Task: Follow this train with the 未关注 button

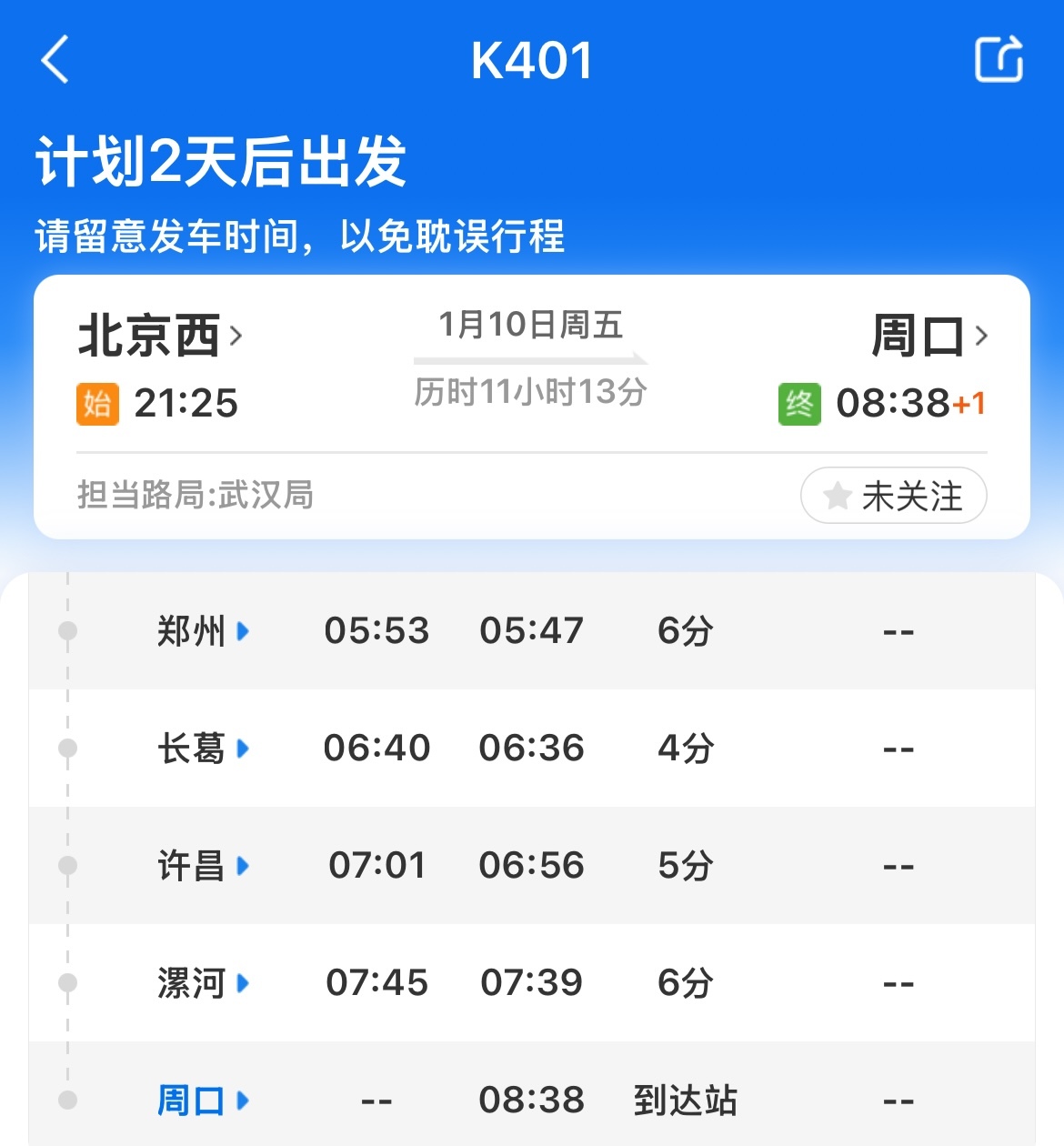Action: tap(893, 496)
